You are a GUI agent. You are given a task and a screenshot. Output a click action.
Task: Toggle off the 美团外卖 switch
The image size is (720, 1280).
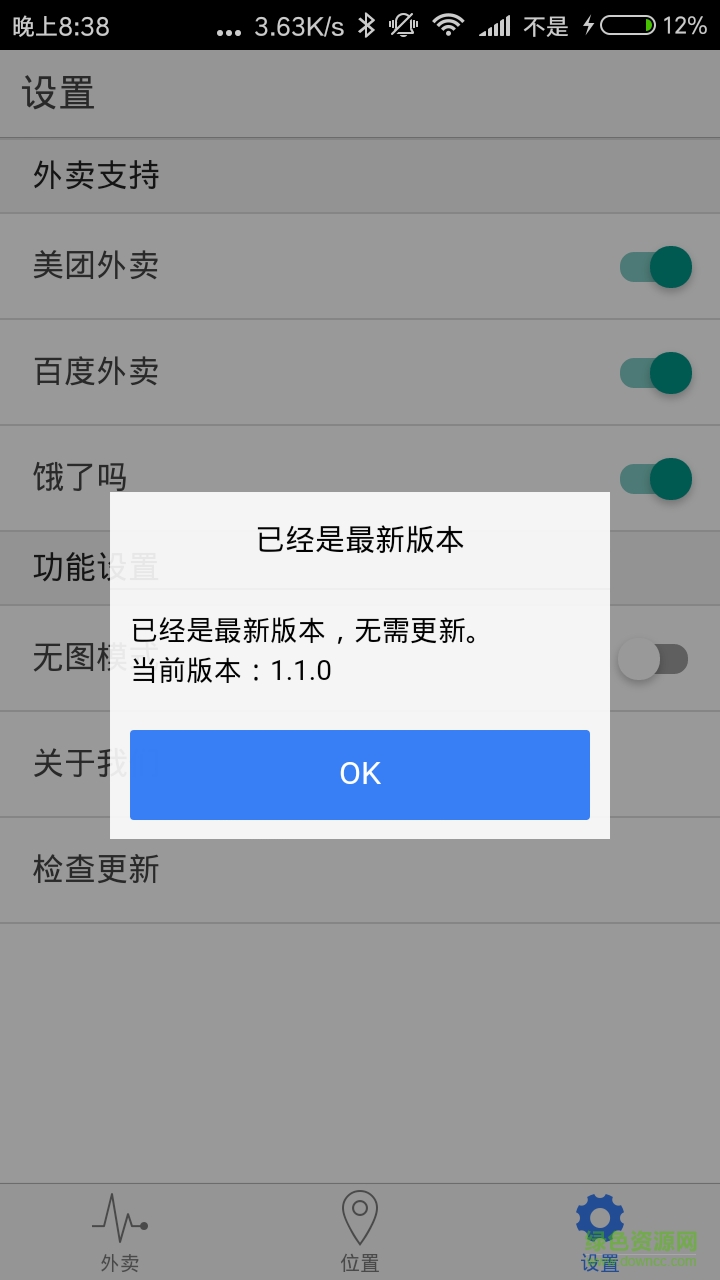(655, 267)
